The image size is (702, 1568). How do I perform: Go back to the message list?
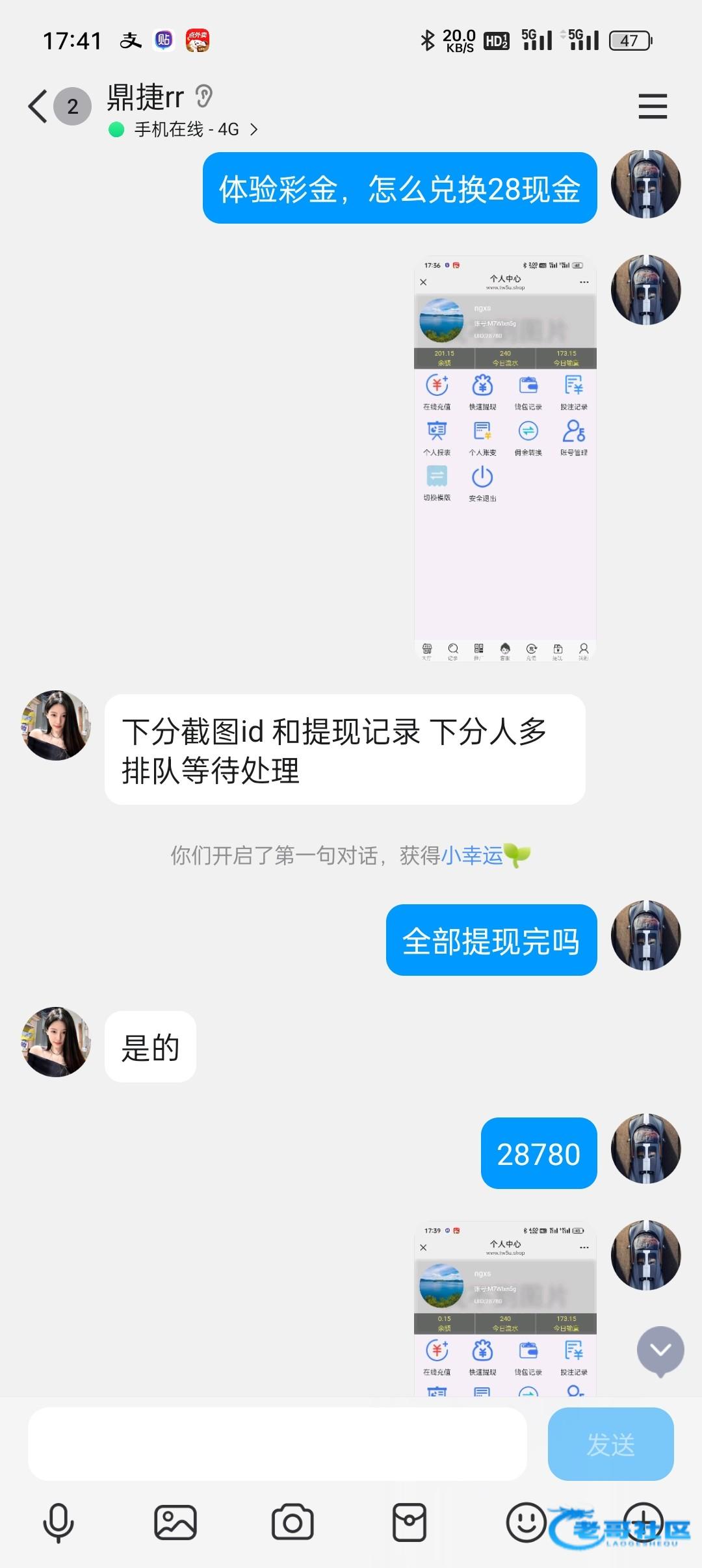(x=38, y=107)
